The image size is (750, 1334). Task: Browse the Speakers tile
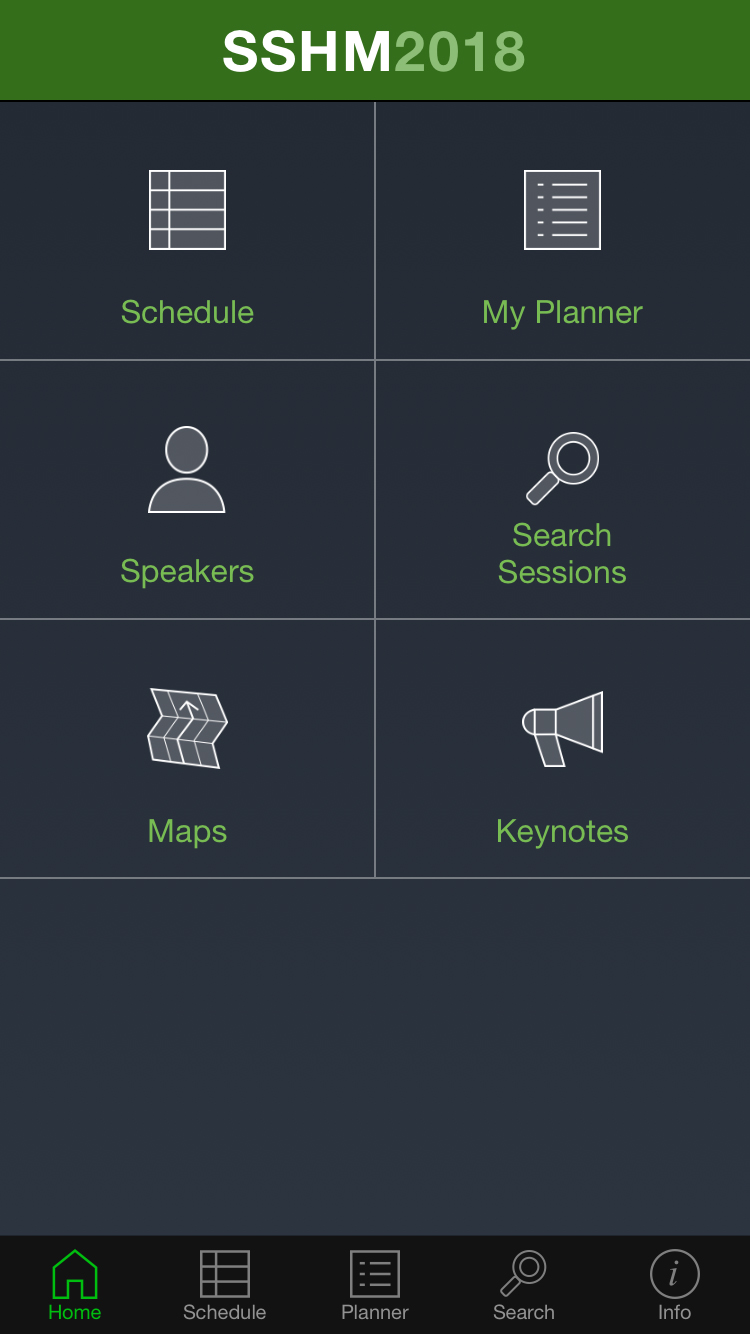click(x=187, y=490)
